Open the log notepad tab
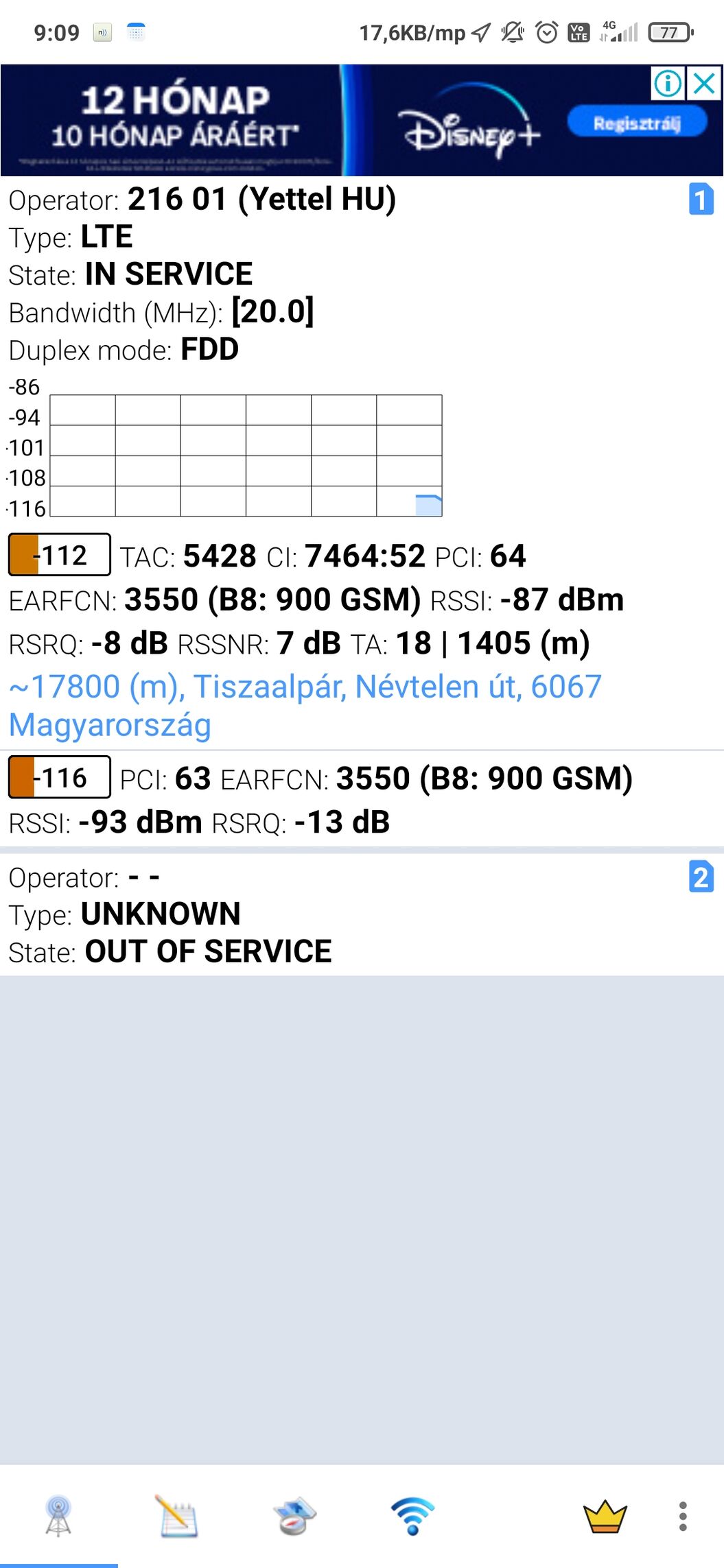Screen dimensions: 724x1568 (x=176, y=1516)
